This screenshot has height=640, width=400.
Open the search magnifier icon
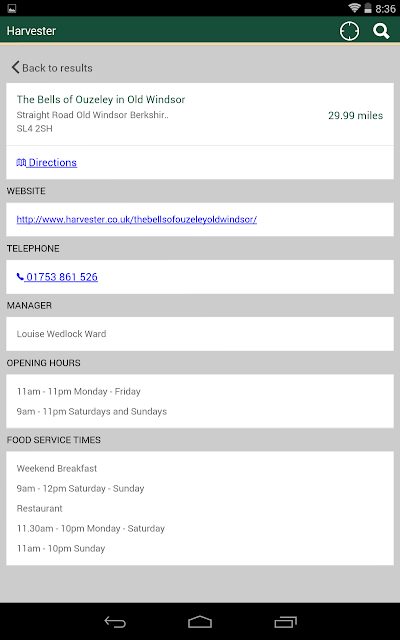pyautogui.click(x=381, y=31)
